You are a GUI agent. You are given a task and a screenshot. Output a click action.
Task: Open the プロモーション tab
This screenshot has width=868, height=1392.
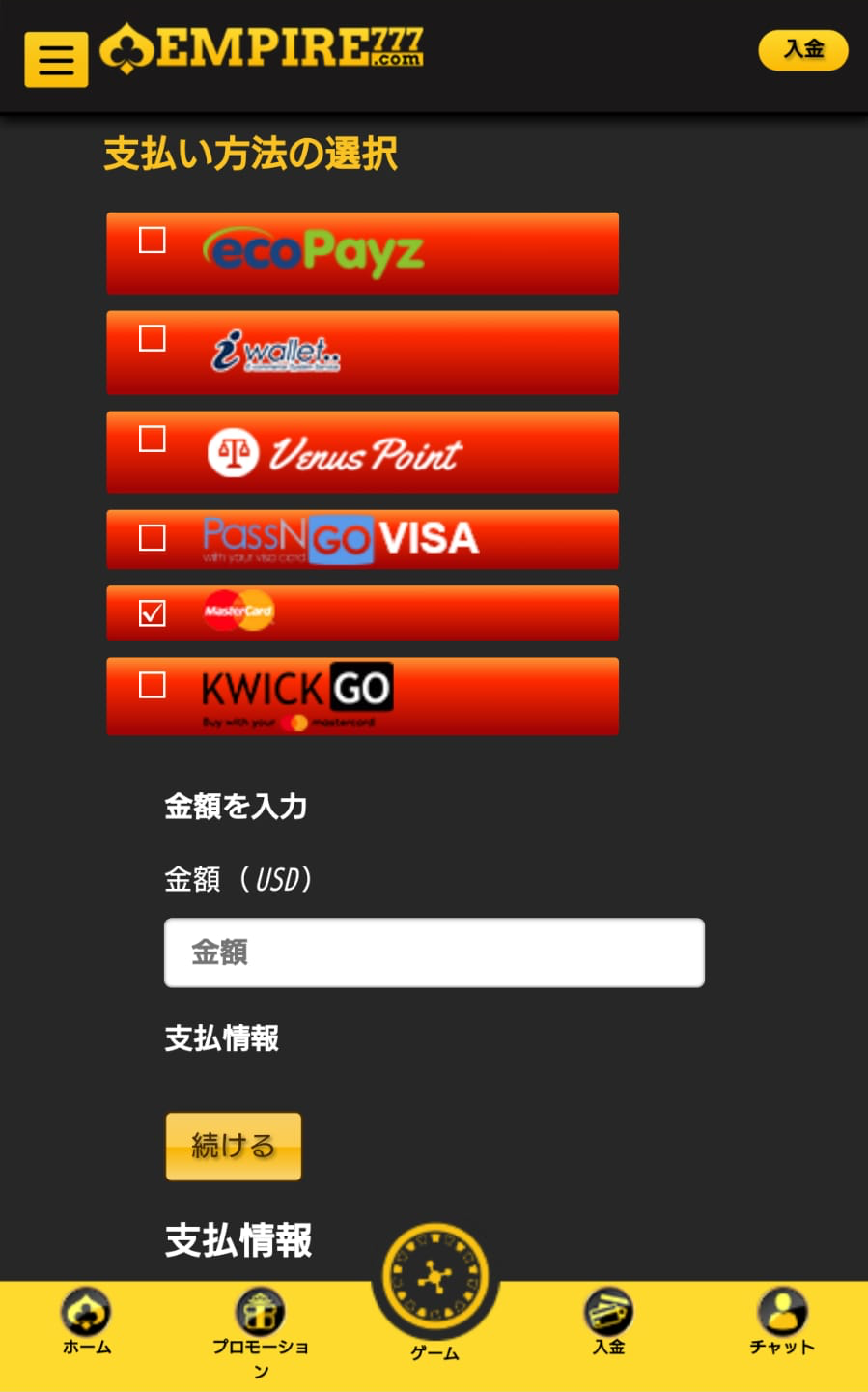[261, 1328]
